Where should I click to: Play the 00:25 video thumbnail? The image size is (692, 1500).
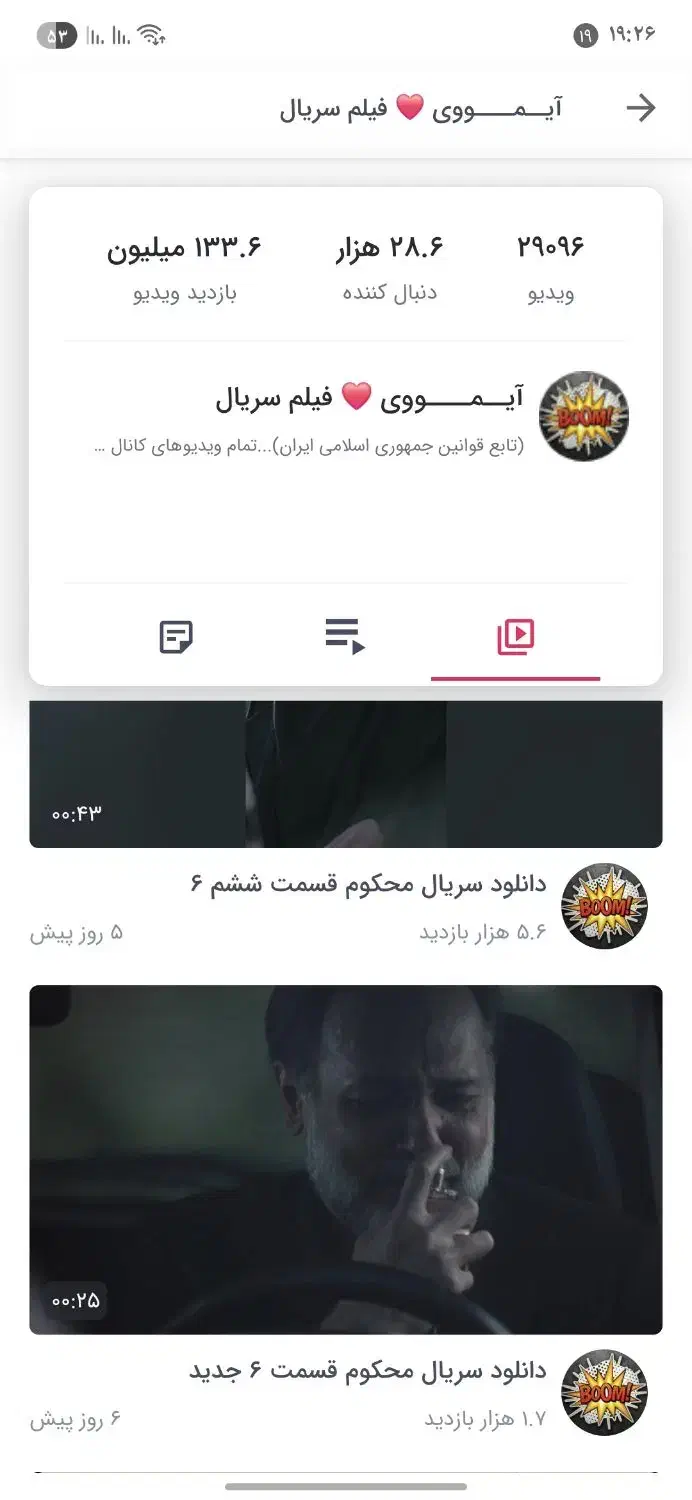pos(345,1158)
